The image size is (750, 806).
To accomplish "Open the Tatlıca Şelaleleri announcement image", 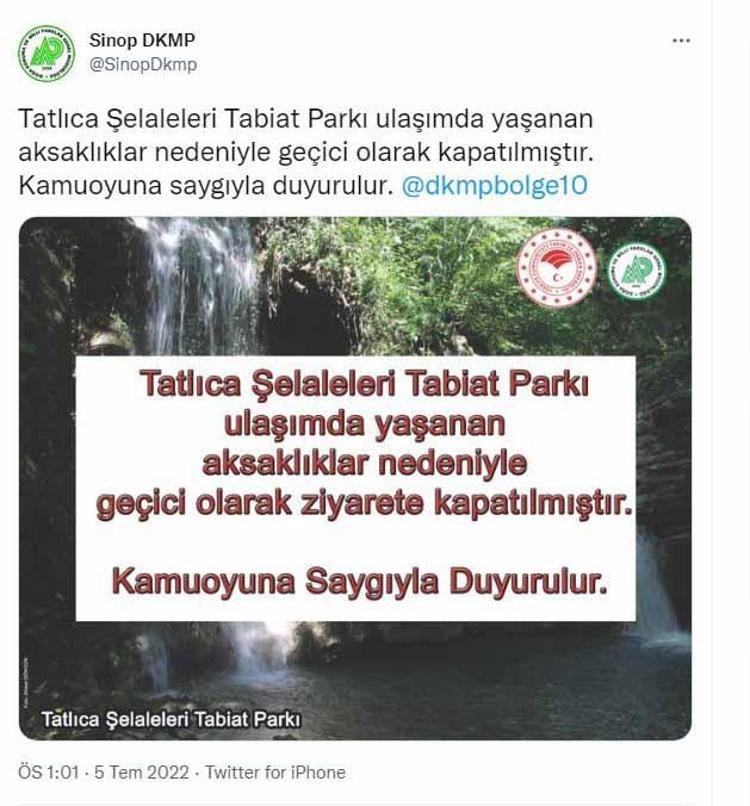I will 355,478.
